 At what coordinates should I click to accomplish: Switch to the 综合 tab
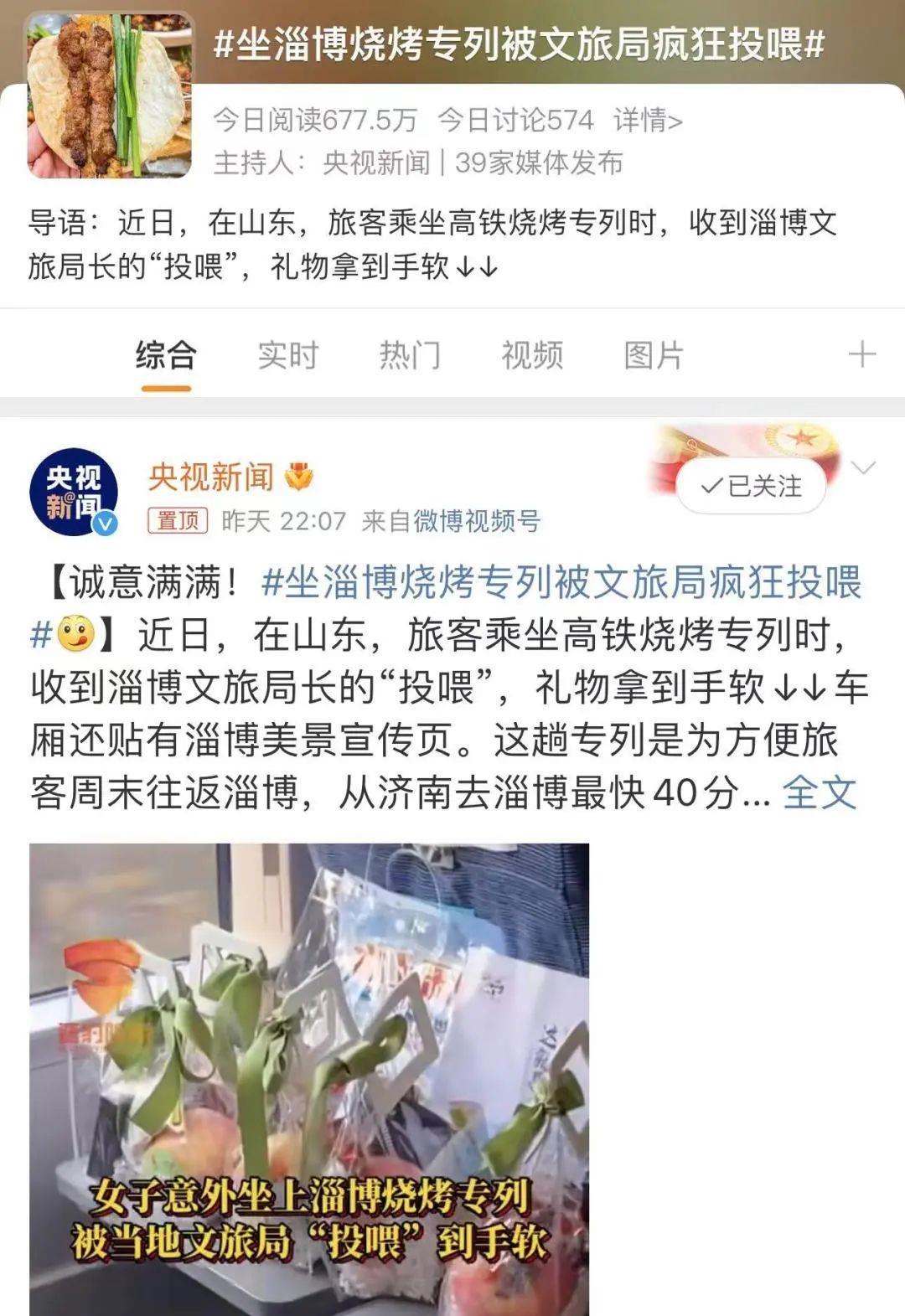point(166,355)
